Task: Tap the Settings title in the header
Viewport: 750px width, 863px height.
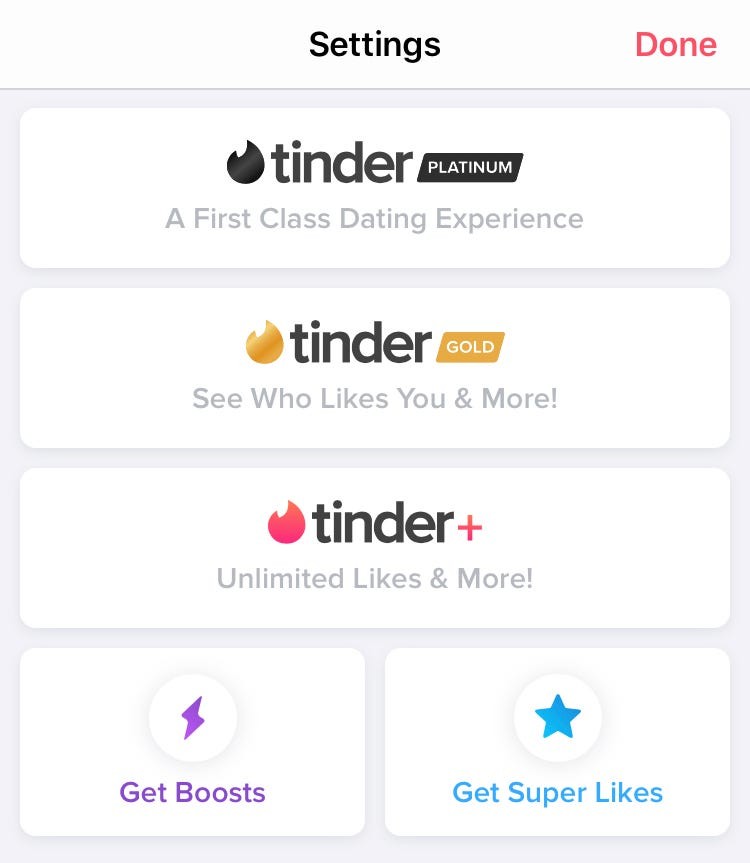Action: pos(374,43)
